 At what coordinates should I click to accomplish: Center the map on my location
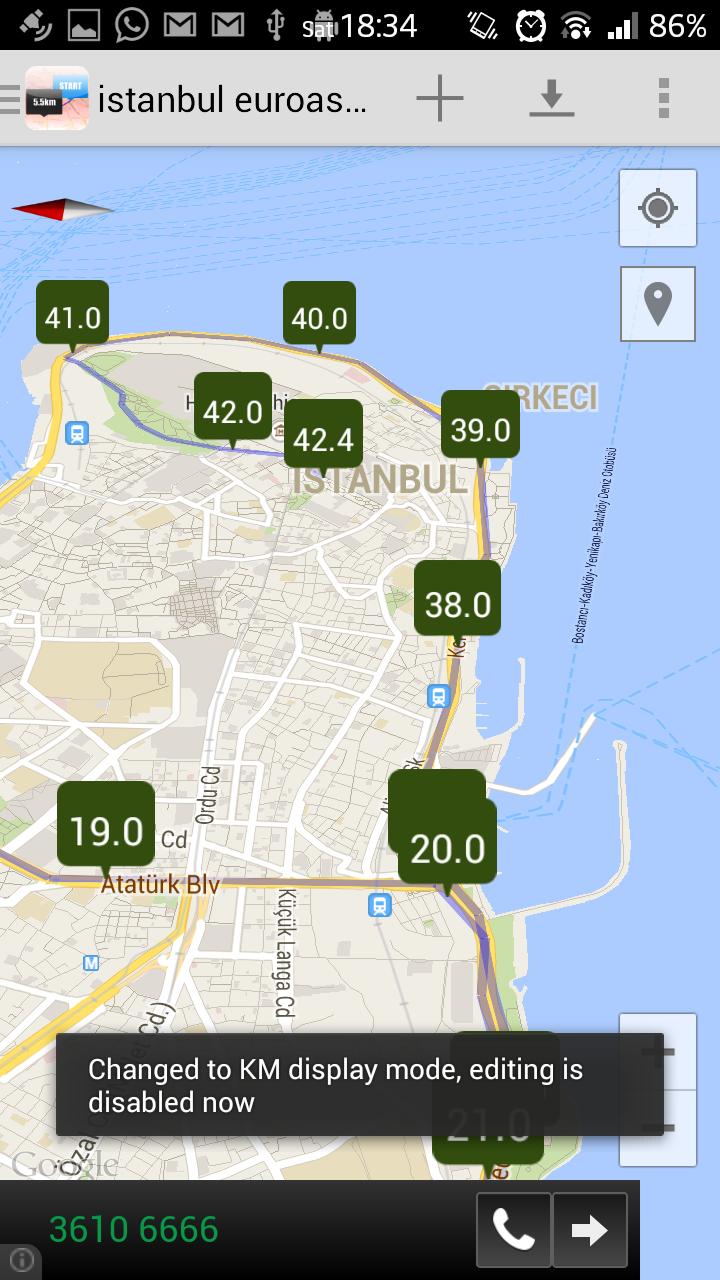658,208
